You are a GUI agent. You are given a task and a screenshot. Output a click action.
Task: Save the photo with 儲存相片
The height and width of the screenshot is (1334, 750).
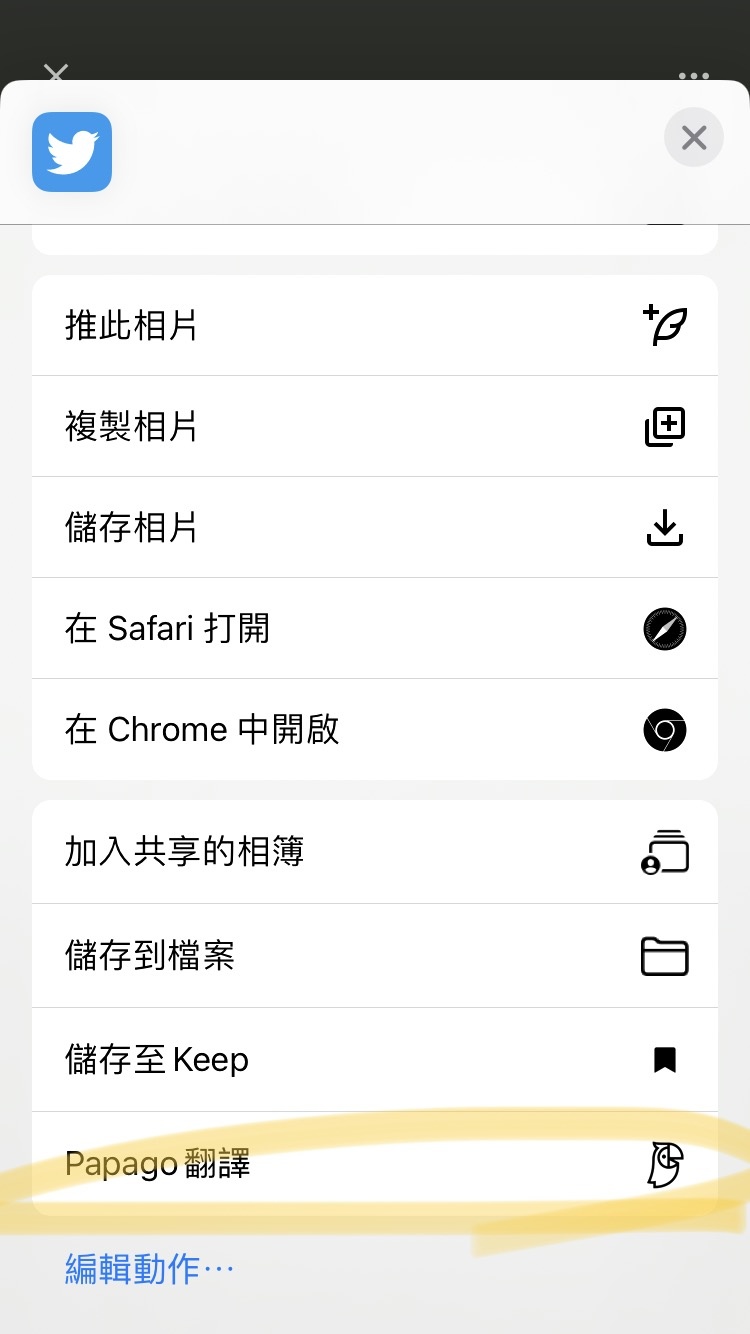(375, 528)
